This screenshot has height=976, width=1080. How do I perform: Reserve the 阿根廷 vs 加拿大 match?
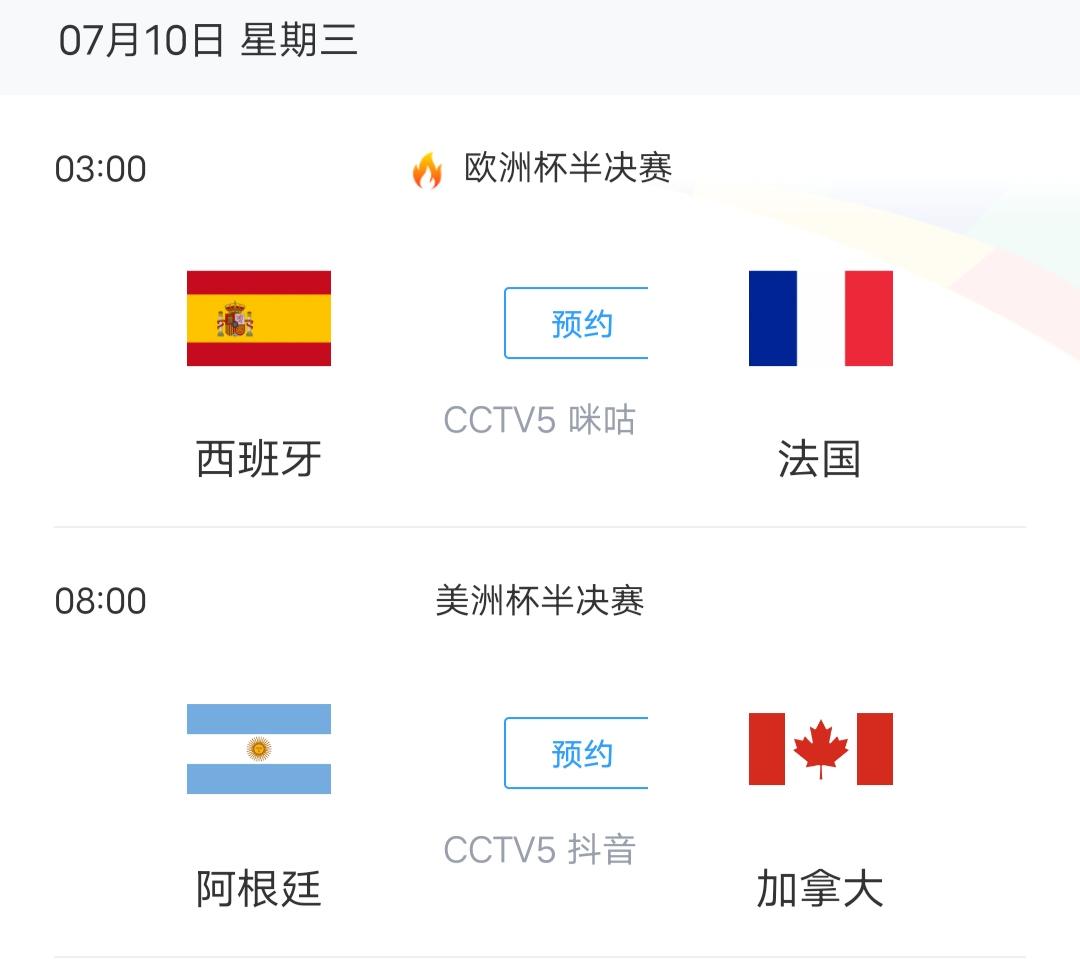(578, 753)
